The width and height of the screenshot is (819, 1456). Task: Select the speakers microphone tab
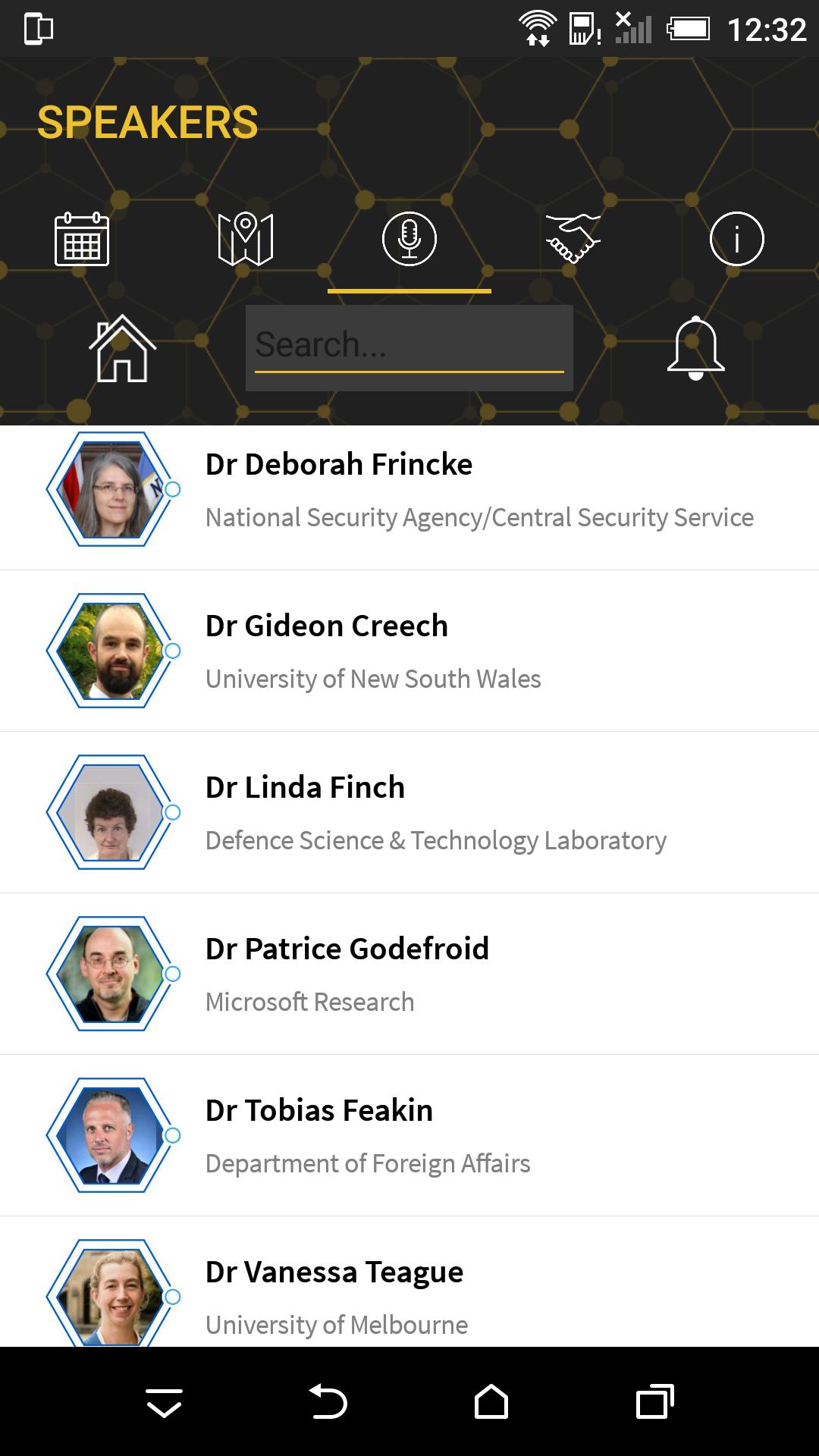pos(409,240)
